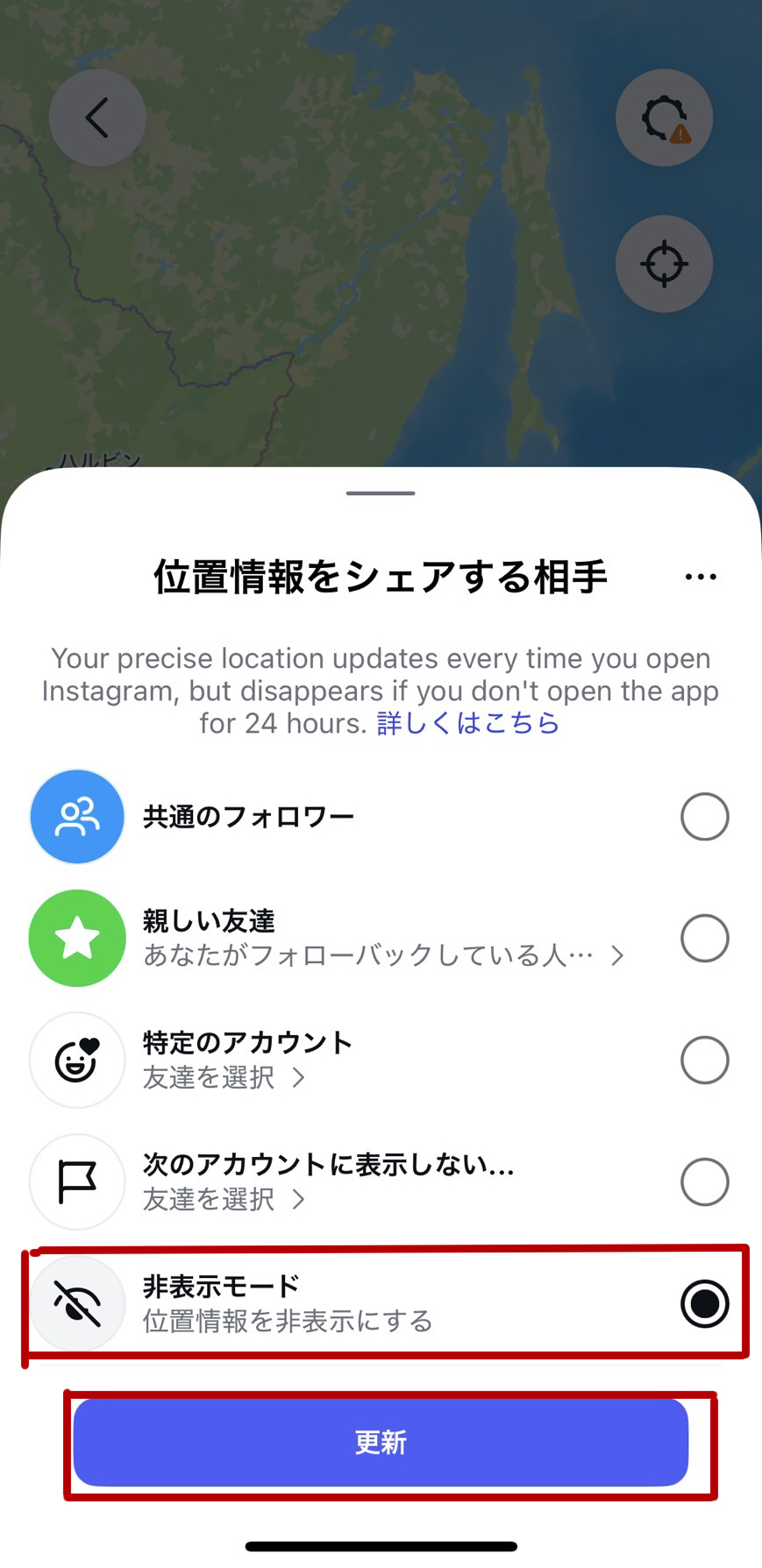The height and width of the screenshot is (1568, 762).
Task: Center the map on my current location
Action: point(664,264)
